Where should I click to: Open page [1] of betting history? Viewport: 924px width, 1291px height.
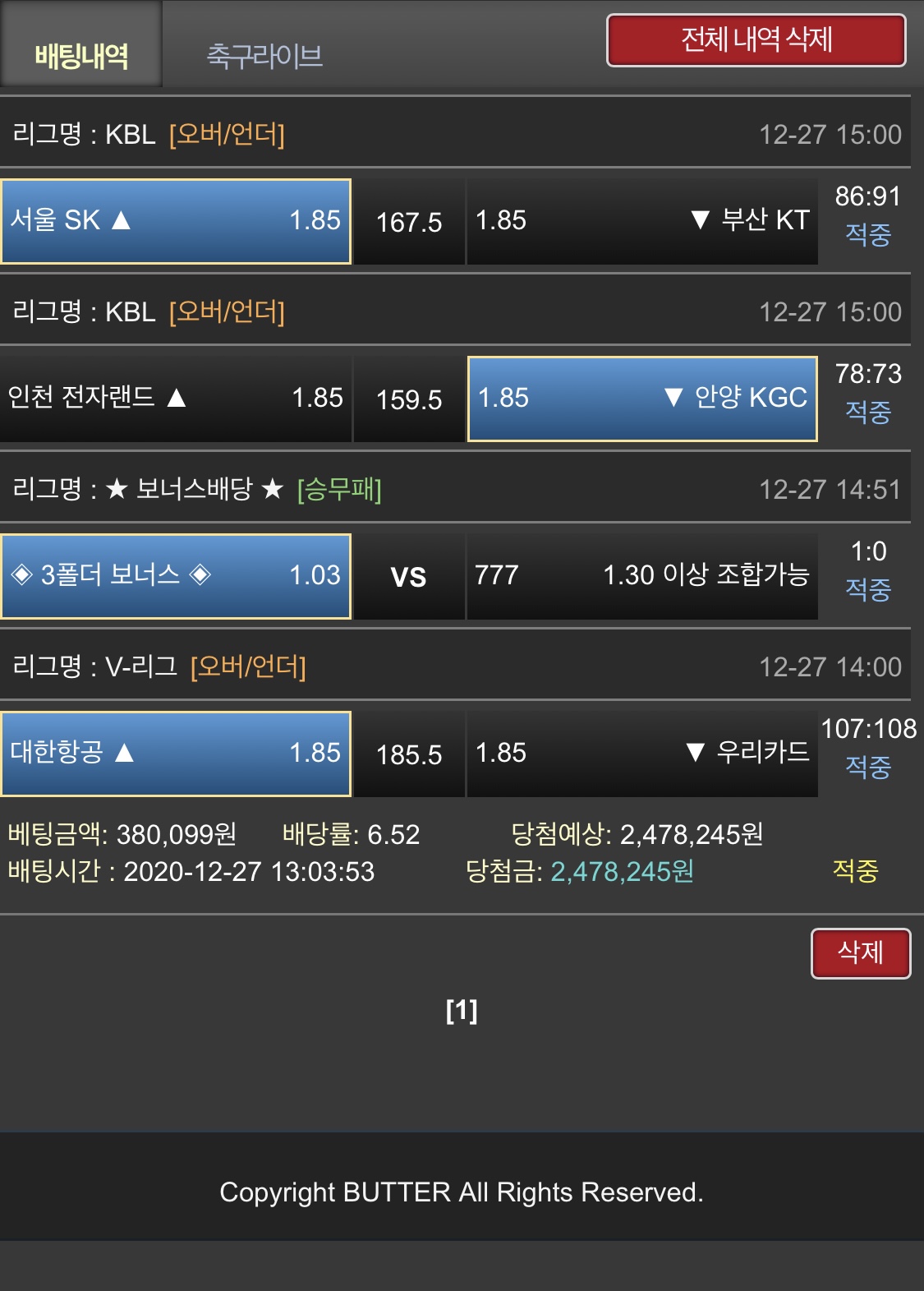pyautogui.click(x=462, y=1011)
